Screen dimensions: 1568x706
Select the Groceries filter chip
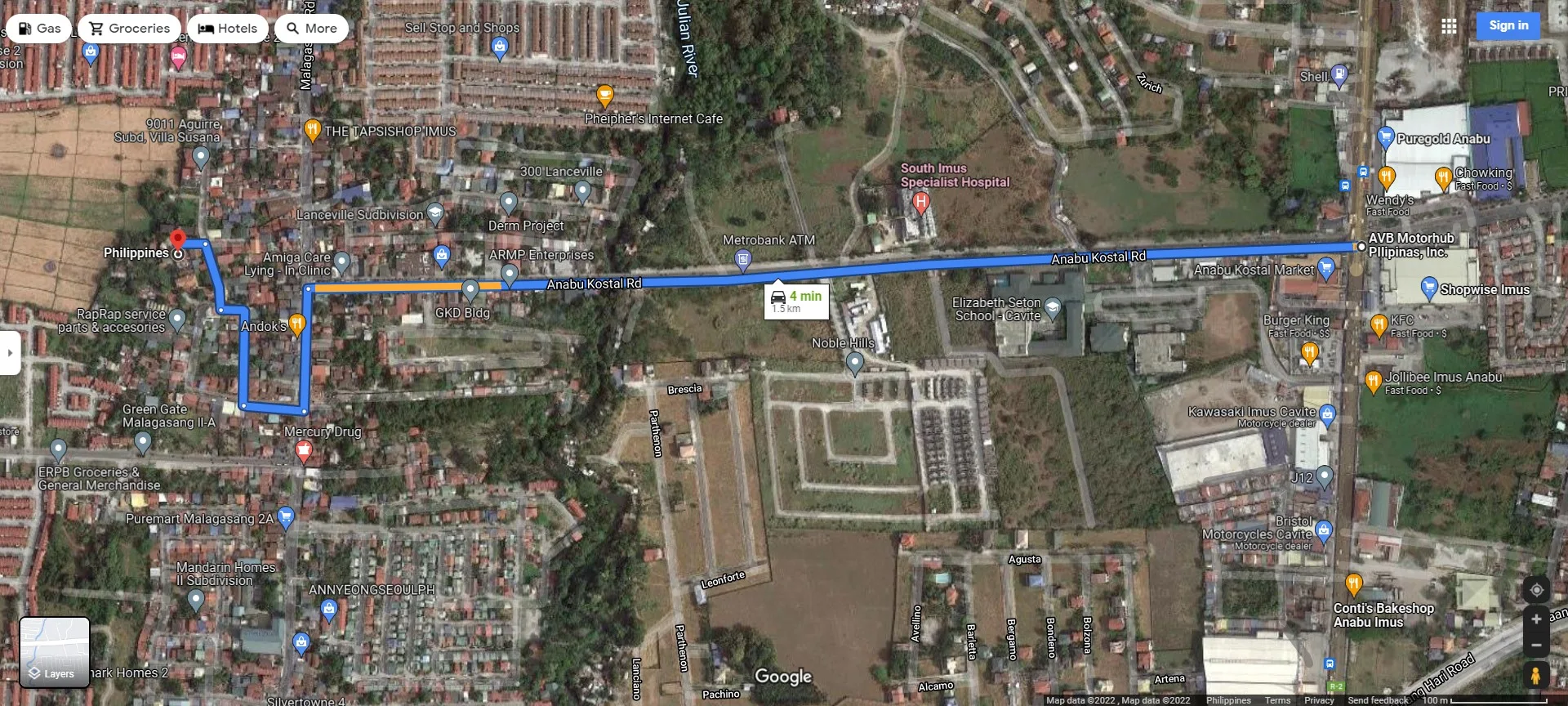[130, 29]
